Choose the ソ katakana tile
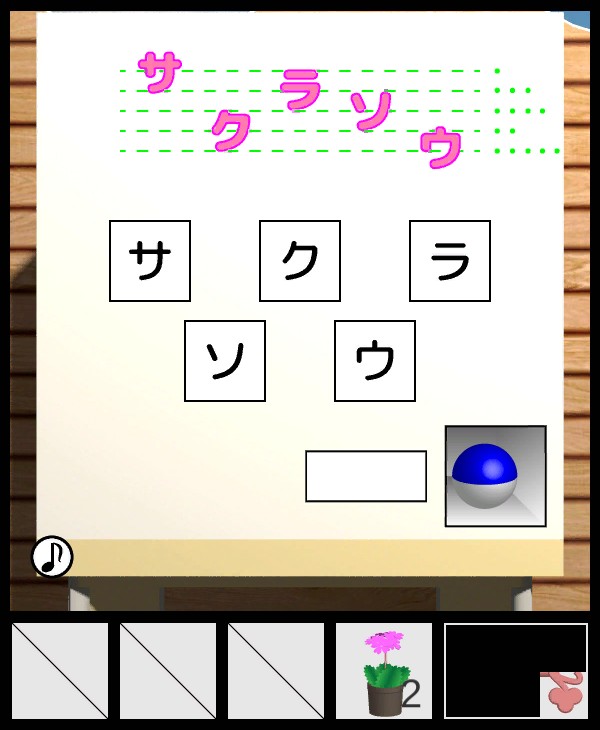This screenshot has width=600, height=730. pos(225,361)
